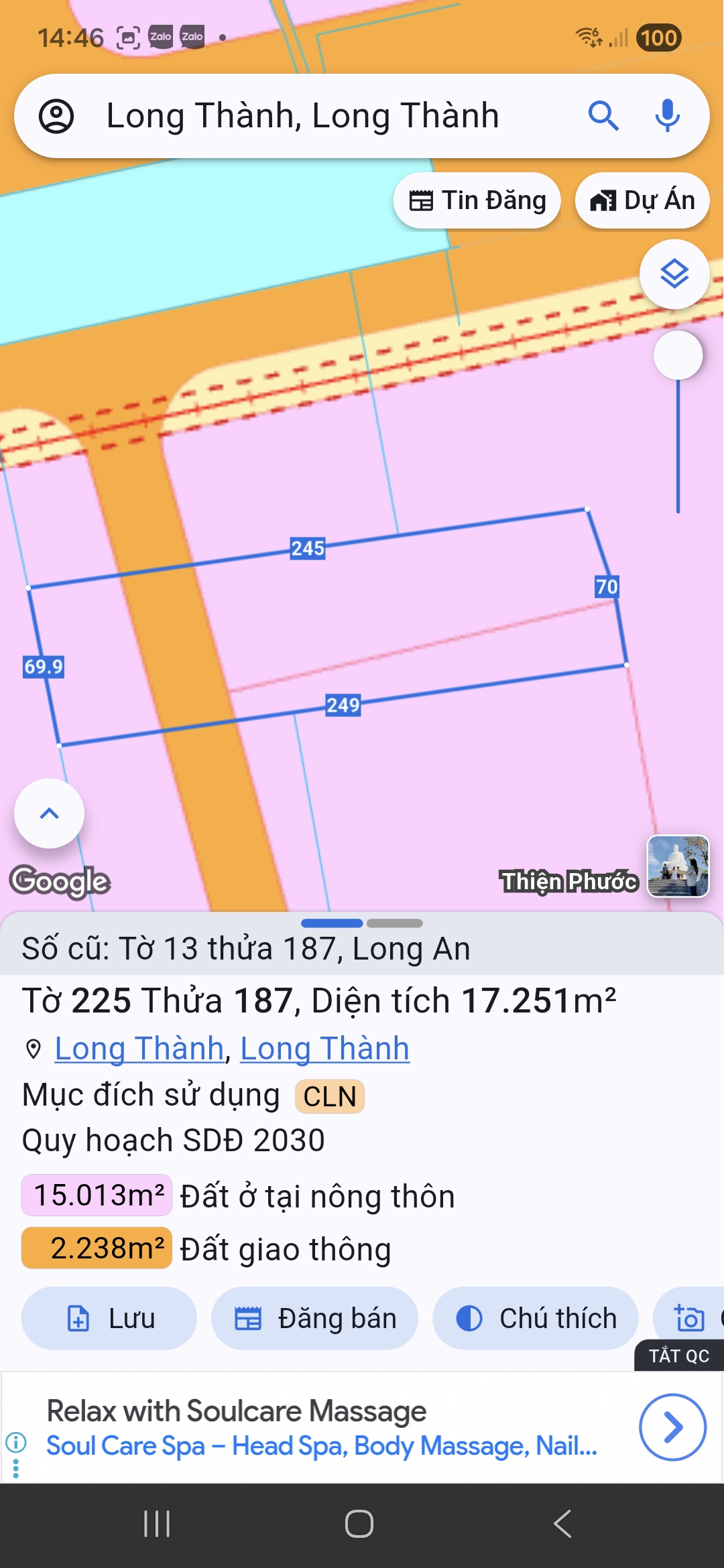Open recent apps from navigation bar
Image resolution: width=724 pixels, height=1568 pixels.
(157, 1524)
